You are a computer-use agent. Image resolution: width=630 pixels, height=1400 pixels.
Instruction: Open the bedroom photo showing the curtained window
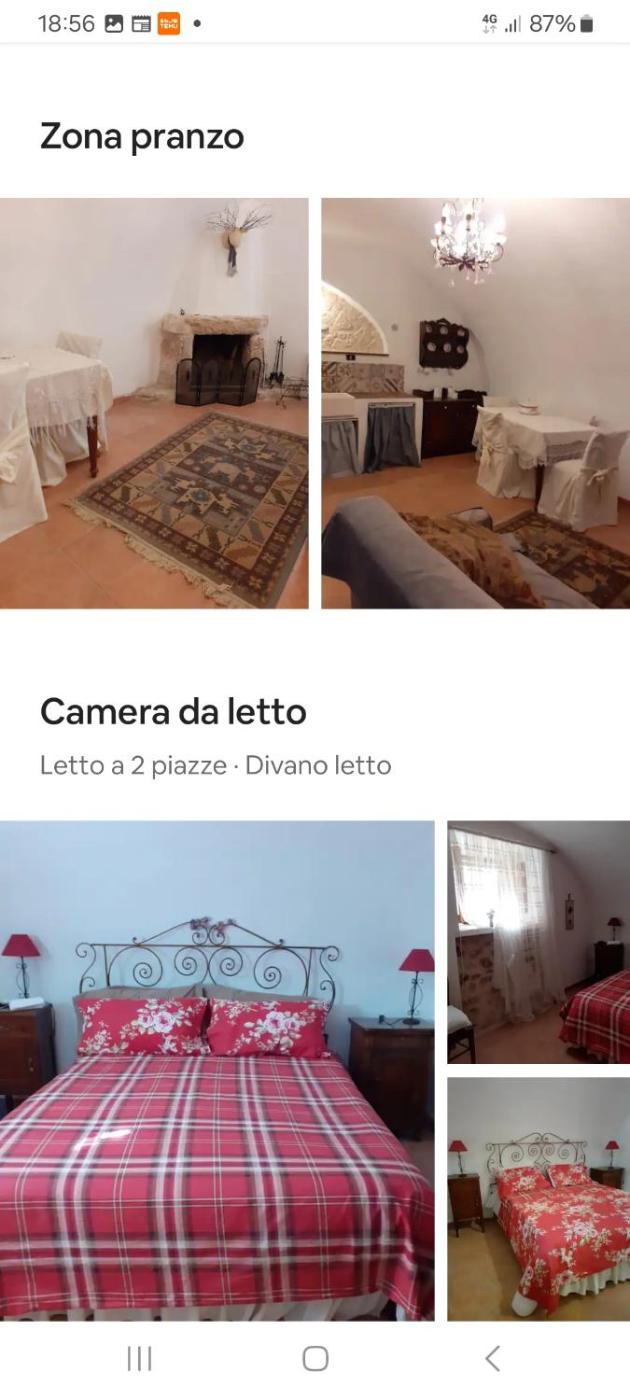click(x=538, y=942)
